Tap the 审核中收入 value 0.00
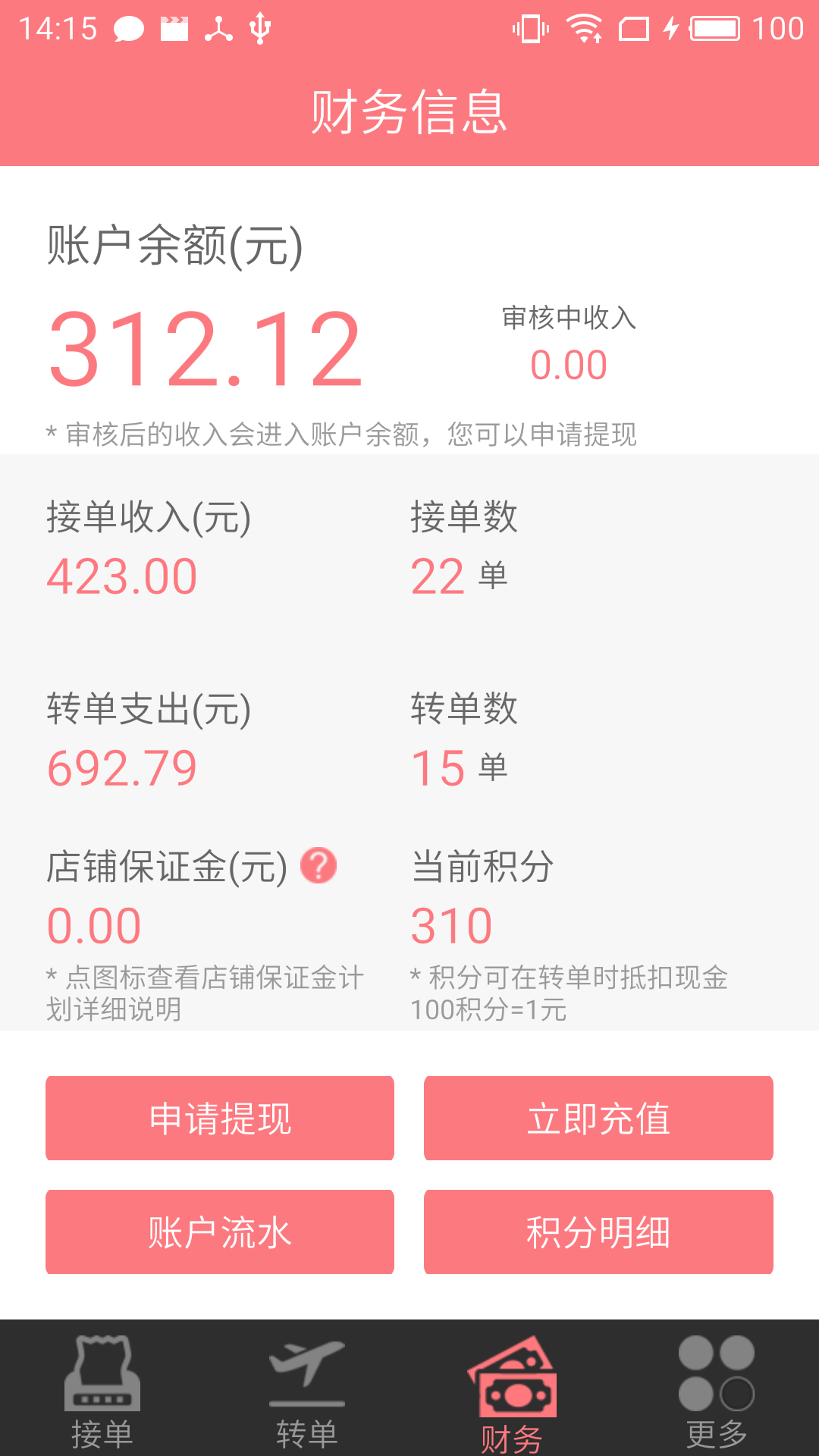Screen dimensions: 819x1456 (x=568, y=364)
